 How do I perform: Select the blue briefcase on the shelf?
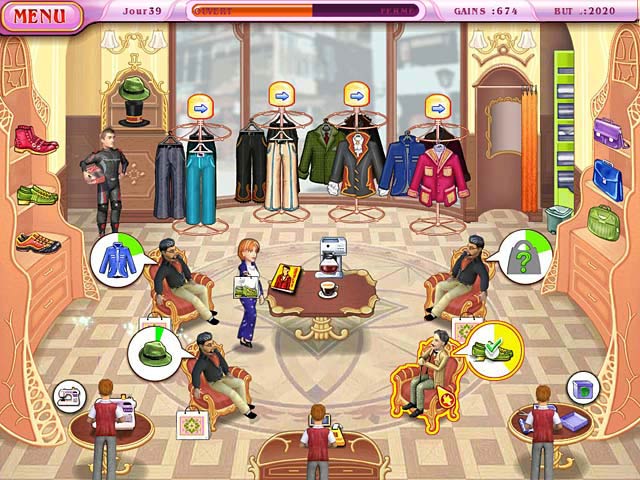[607, 178]
